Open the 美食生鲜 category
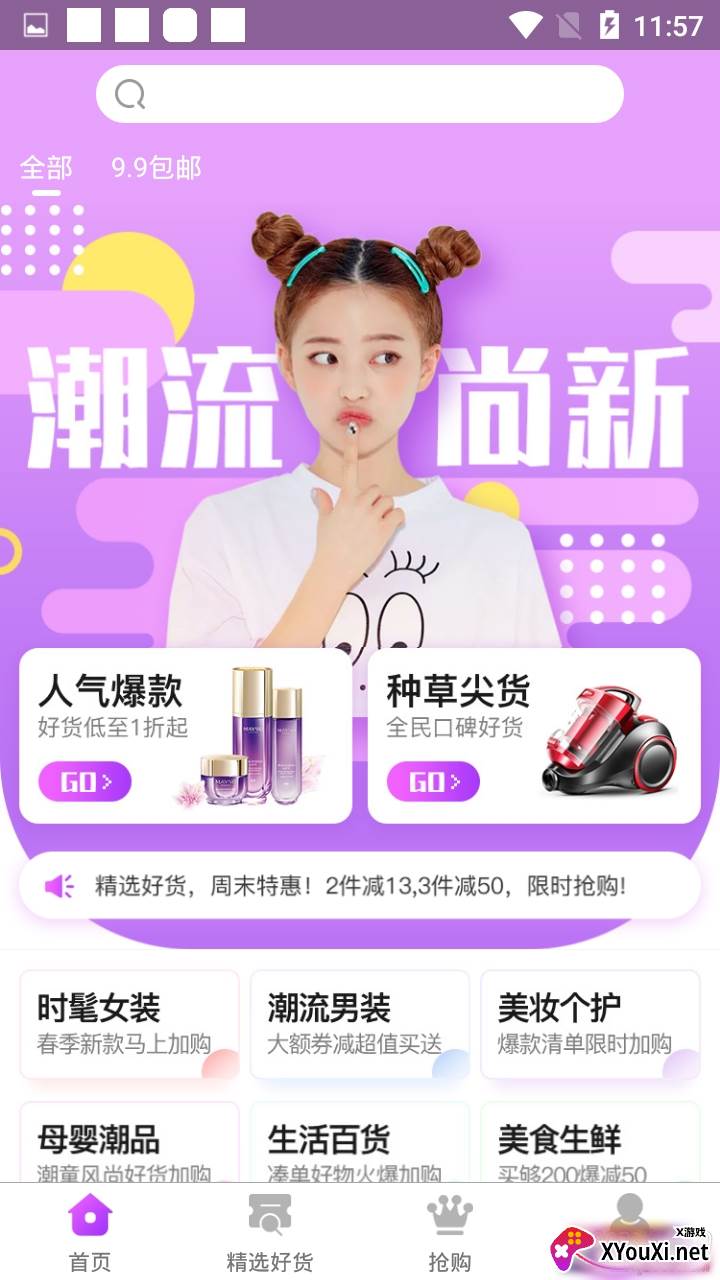Image resolution: width=720 pixels, height=1280 pixels. tap(590, 1145)
